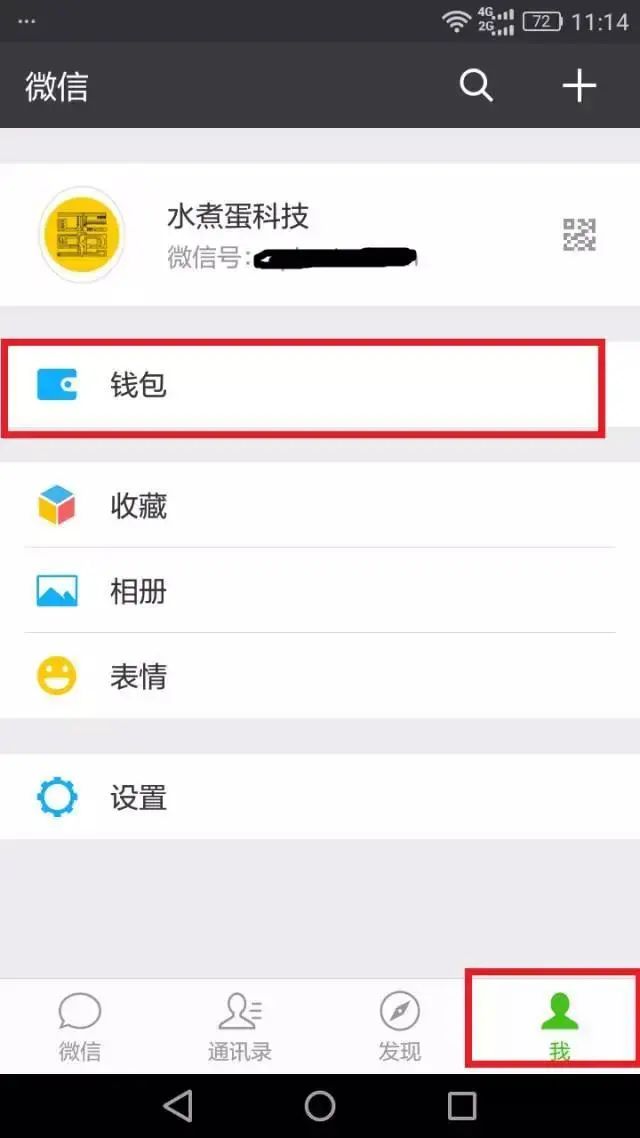
Task: Open 收藏 favorites
Action: 320,505
